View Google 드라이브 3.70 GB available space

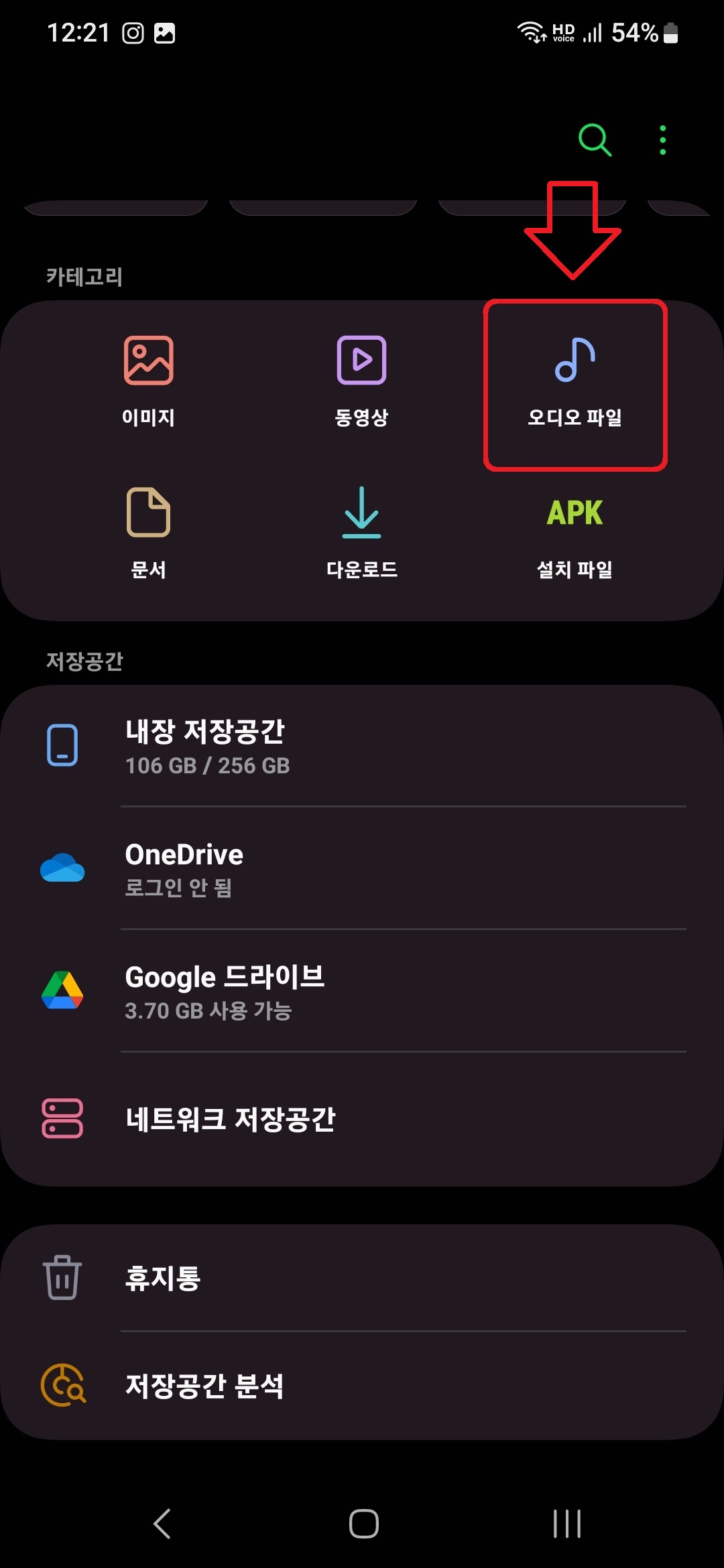click(209, 1010)
